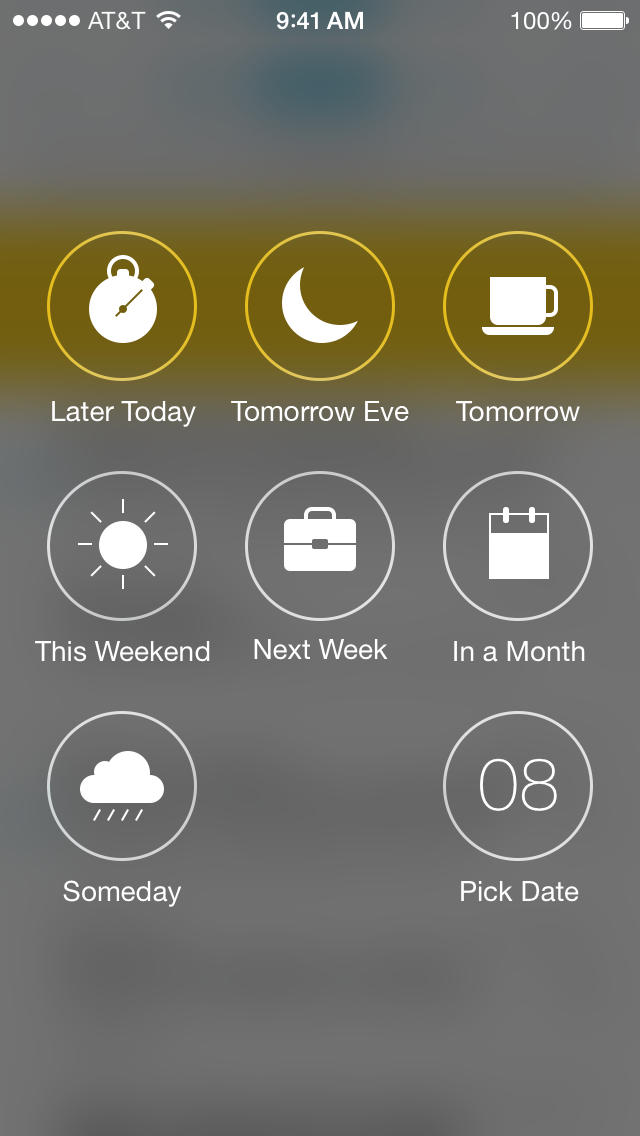This screenshot has height=1136, width=640.
Task: Choose the Tomorrow Eve snooze option
Action: click(x=320, y=306)
